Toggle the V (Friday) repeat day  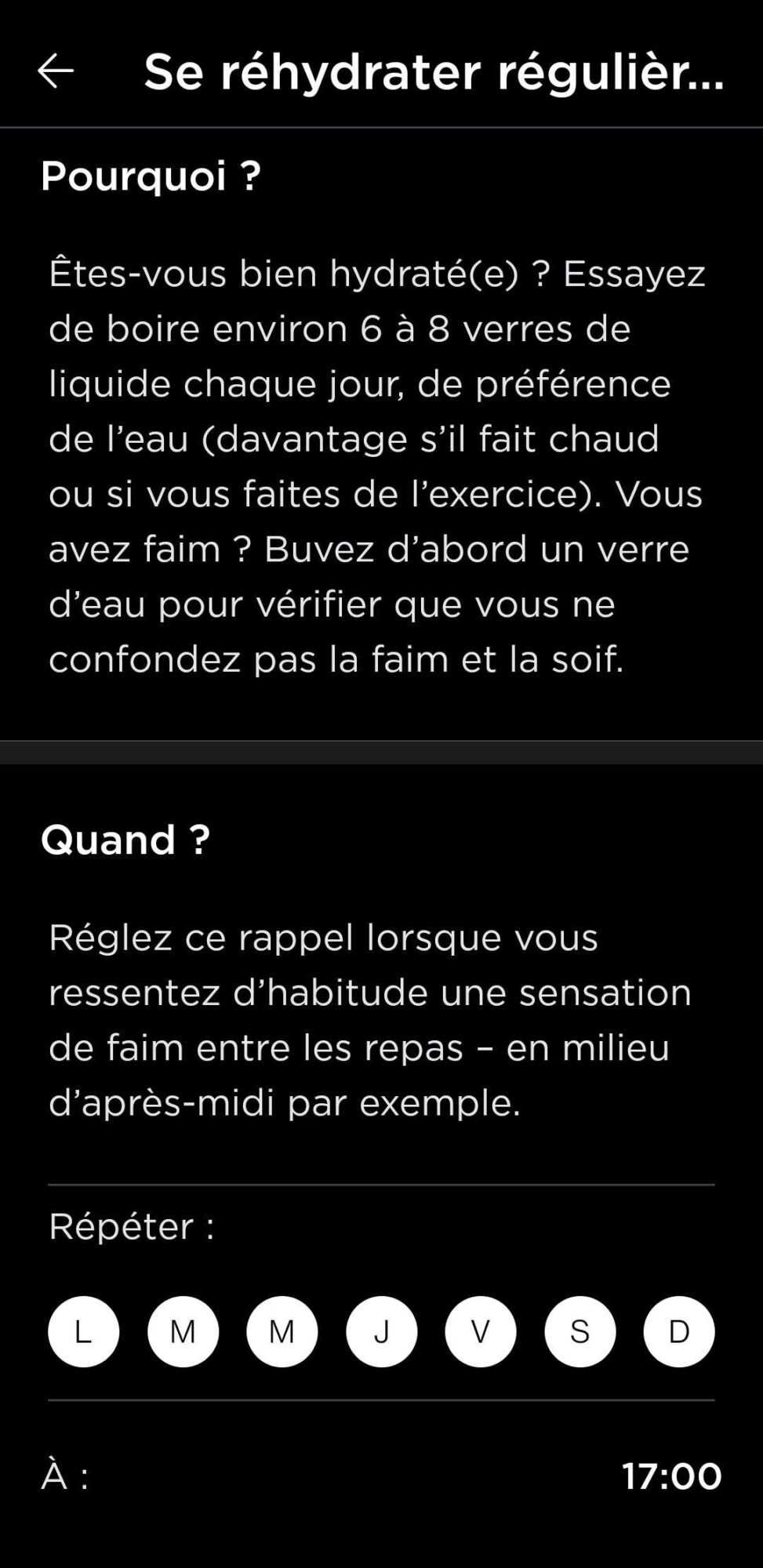pos(481,1331)
